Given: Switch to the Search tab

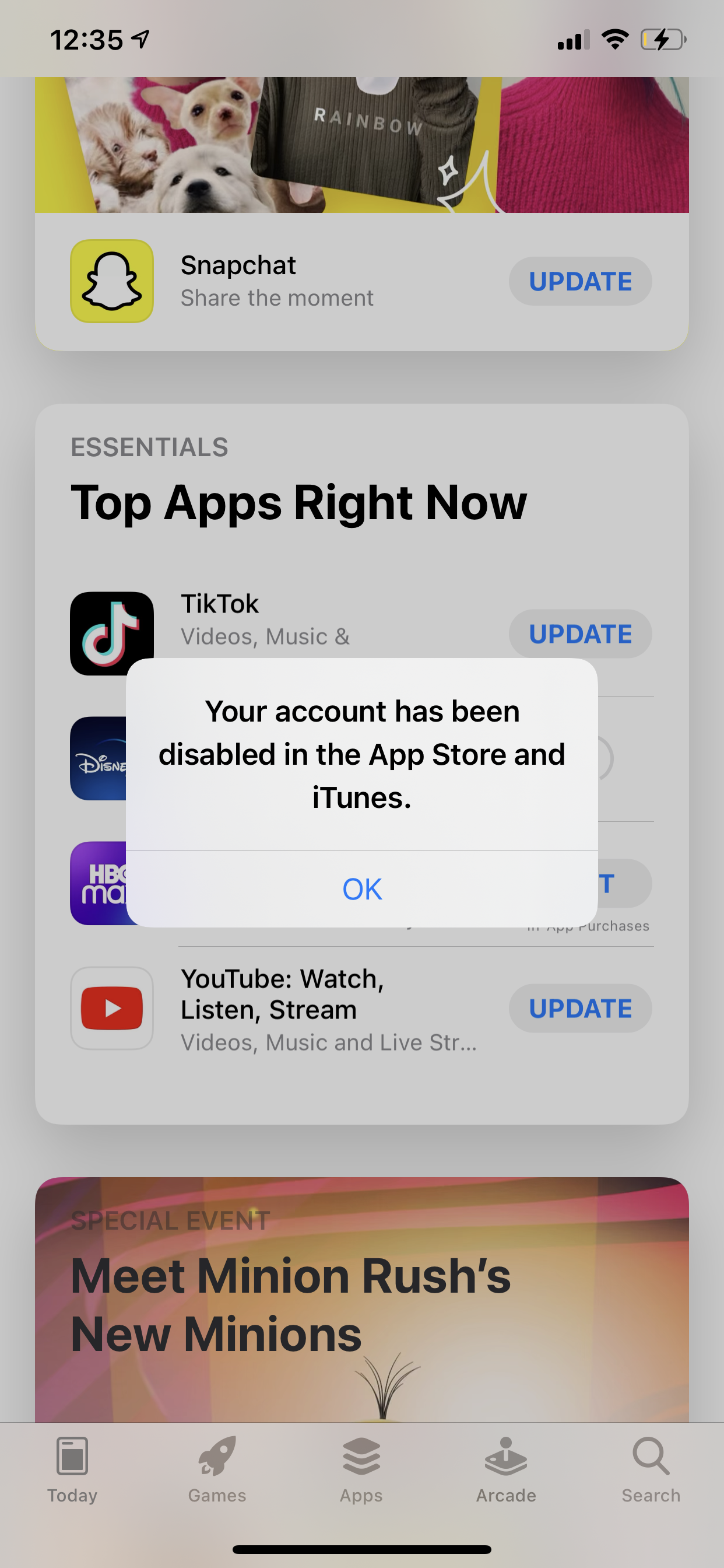Looking at the screenshot, I should 651,1469.
